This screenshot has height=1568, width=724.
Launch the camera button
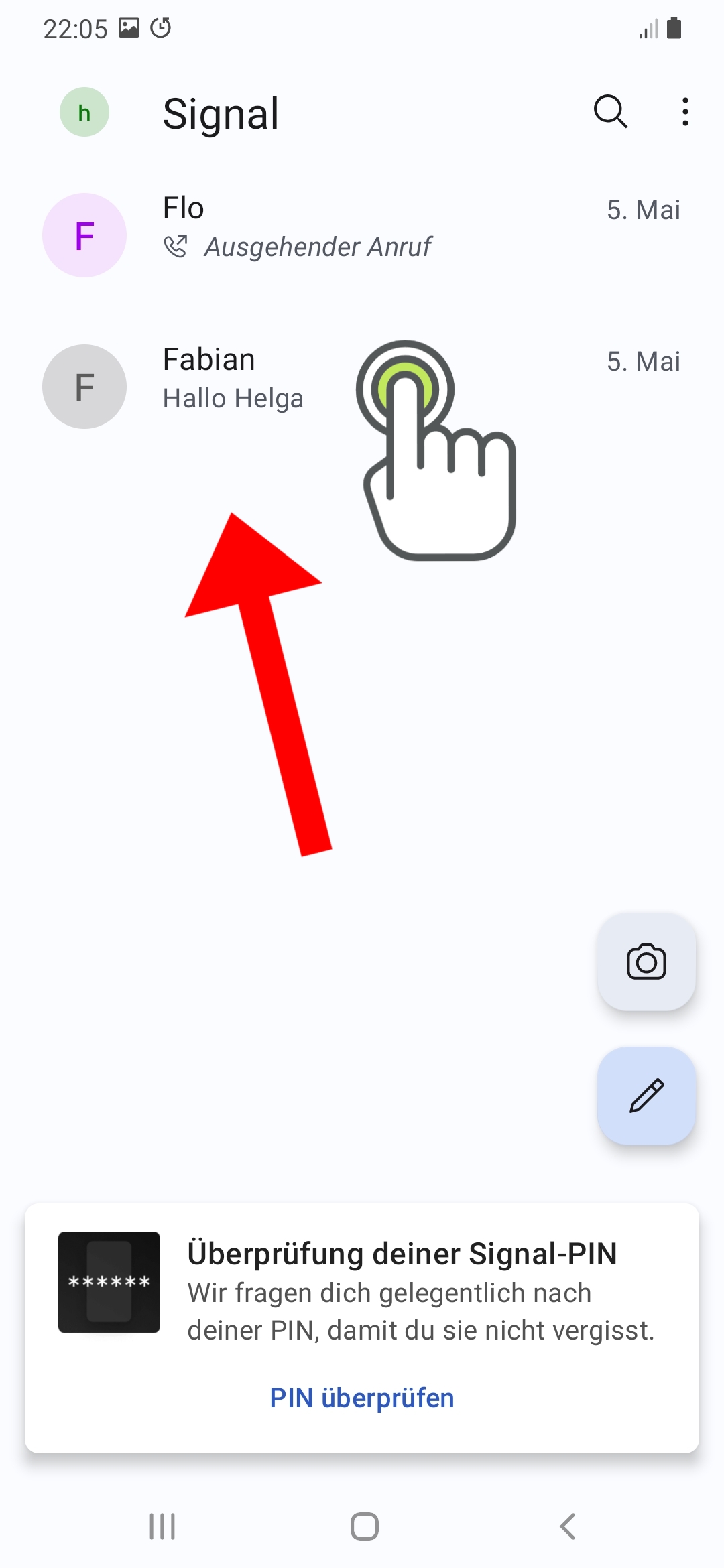(x=646, y=962)
